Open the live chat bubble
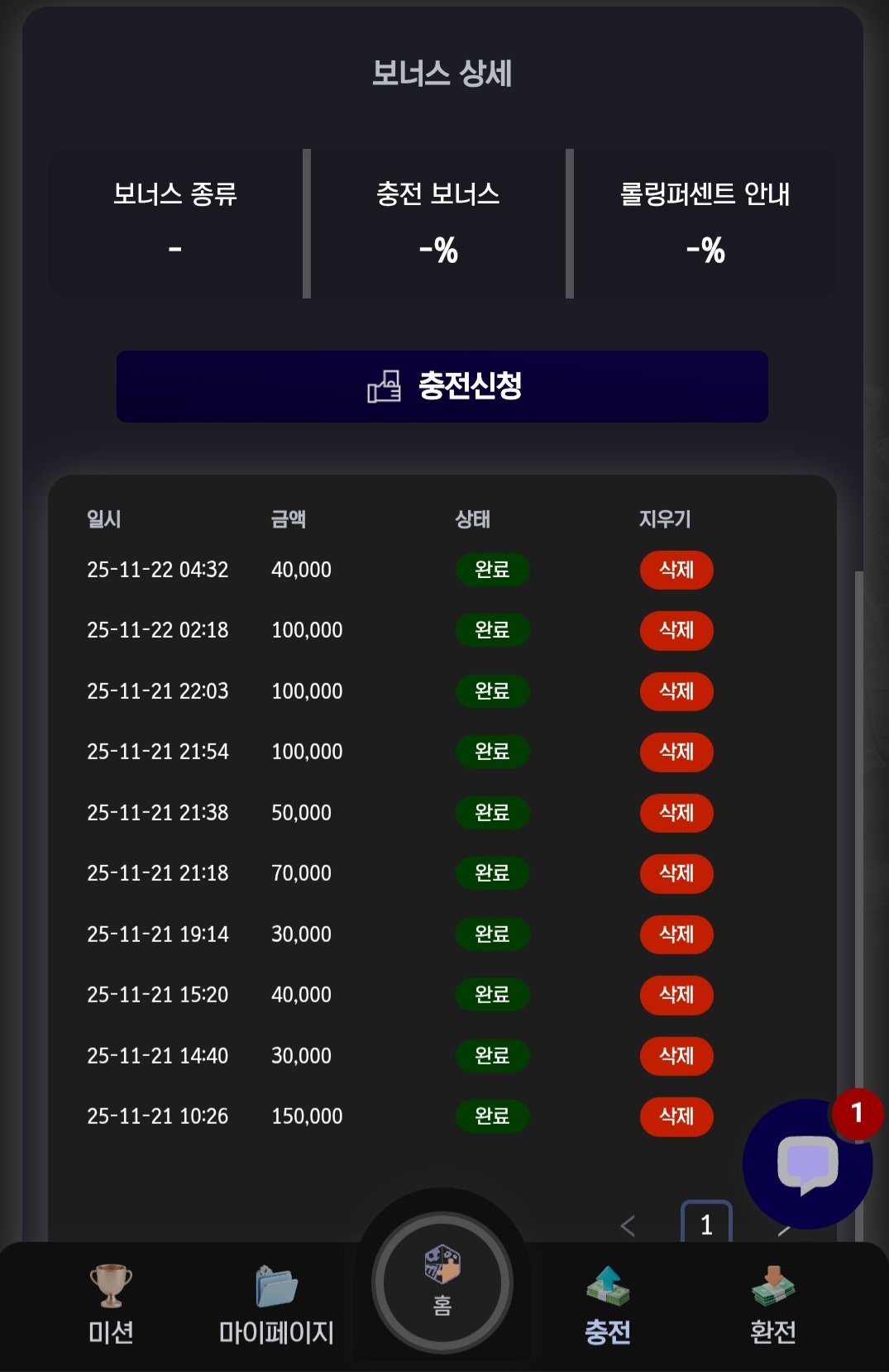Viewport: 889px width, 1372px height. (x=807, y=1164)
